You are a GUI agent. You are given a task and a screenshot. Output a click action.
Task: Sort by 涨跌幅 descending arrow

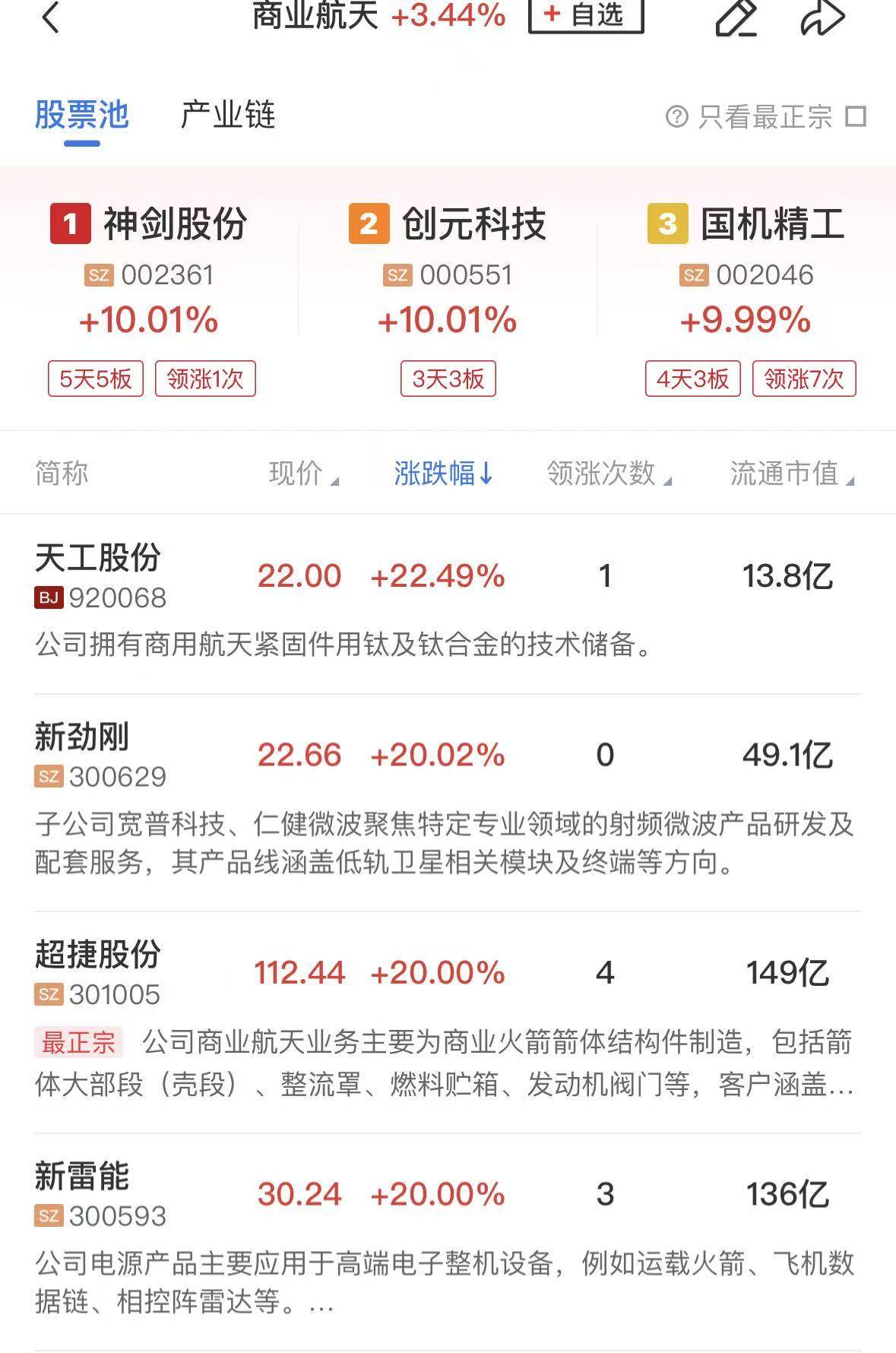coord(441,473)
